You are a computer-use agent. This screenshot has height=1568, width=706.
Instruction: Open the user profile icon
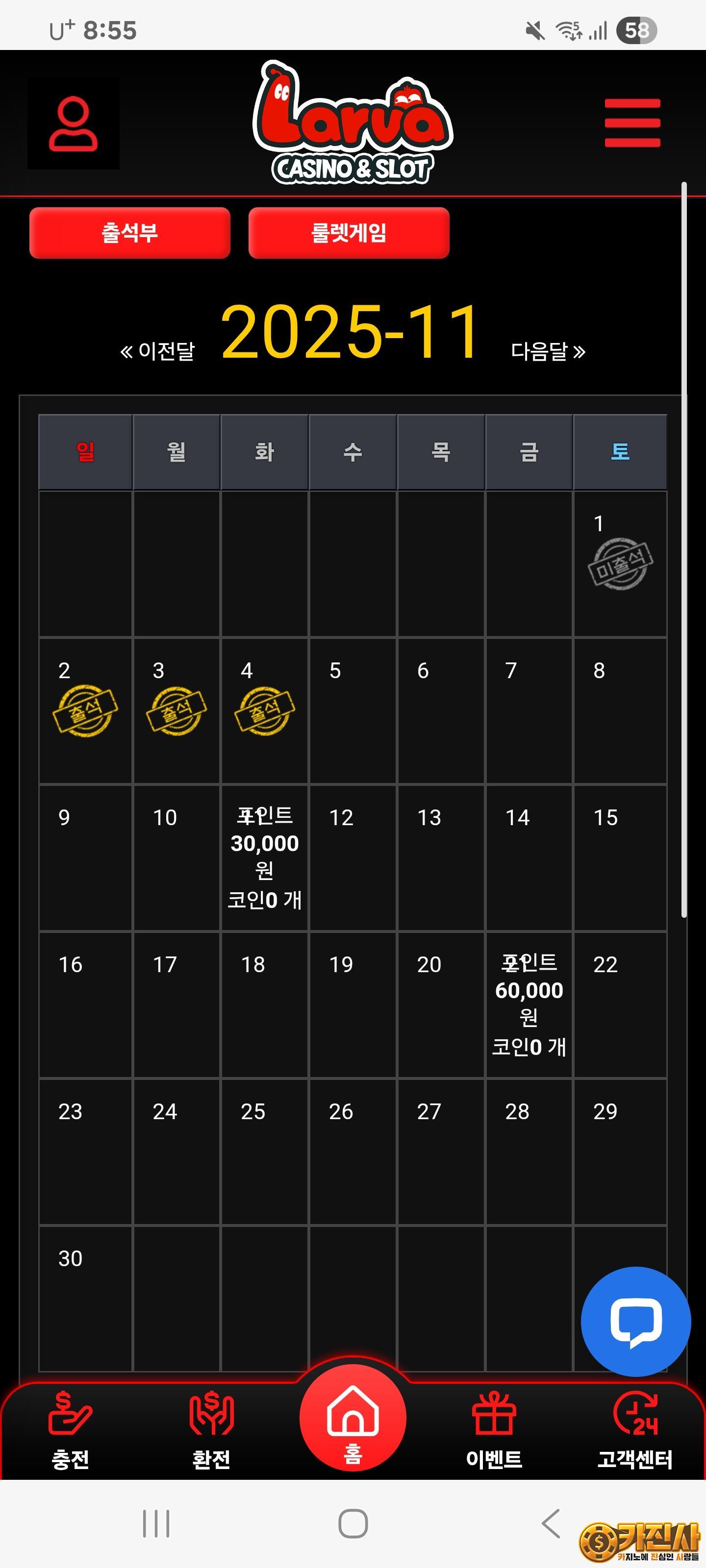73,123
